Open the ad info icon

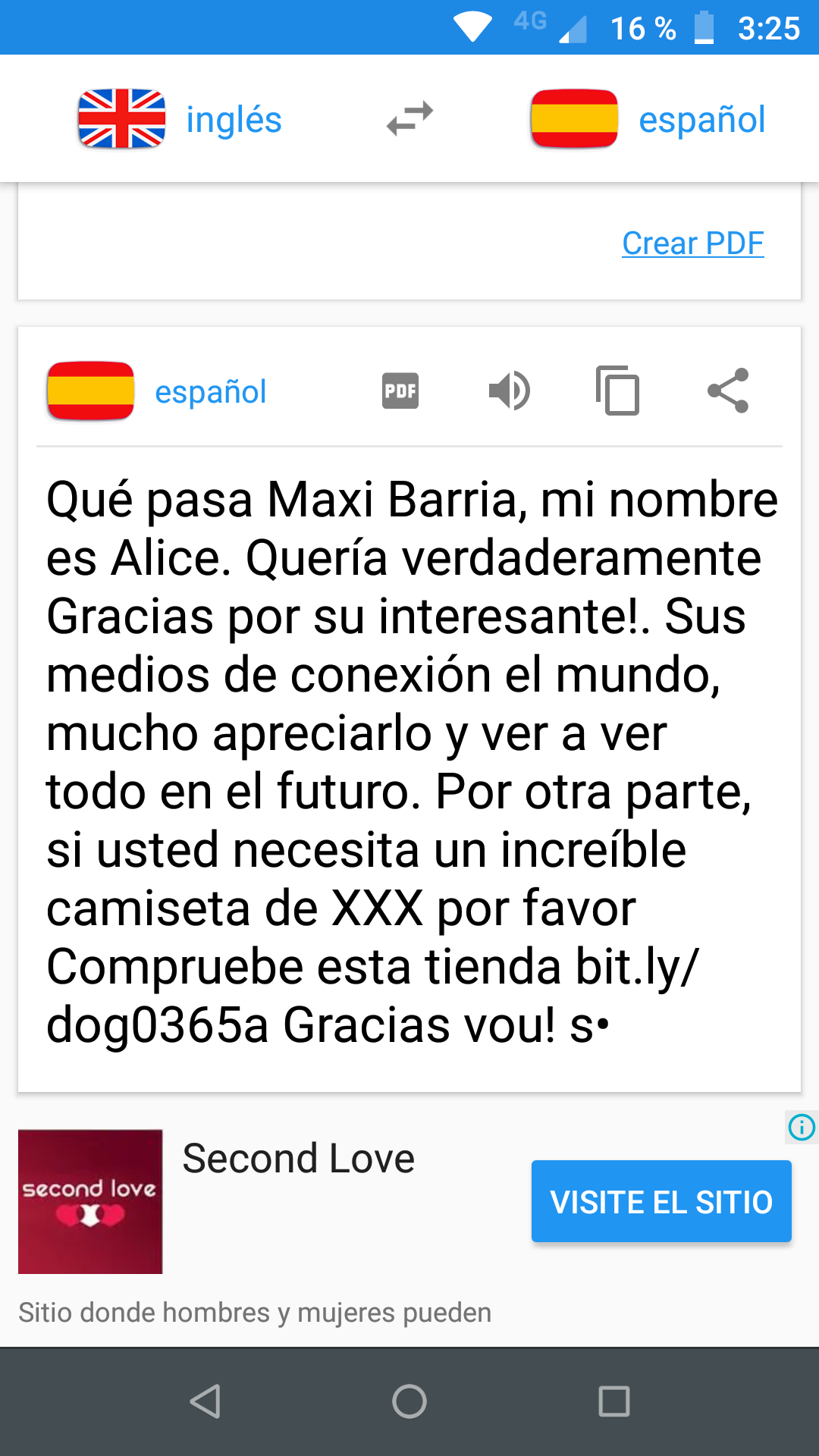pos(802,1127)
